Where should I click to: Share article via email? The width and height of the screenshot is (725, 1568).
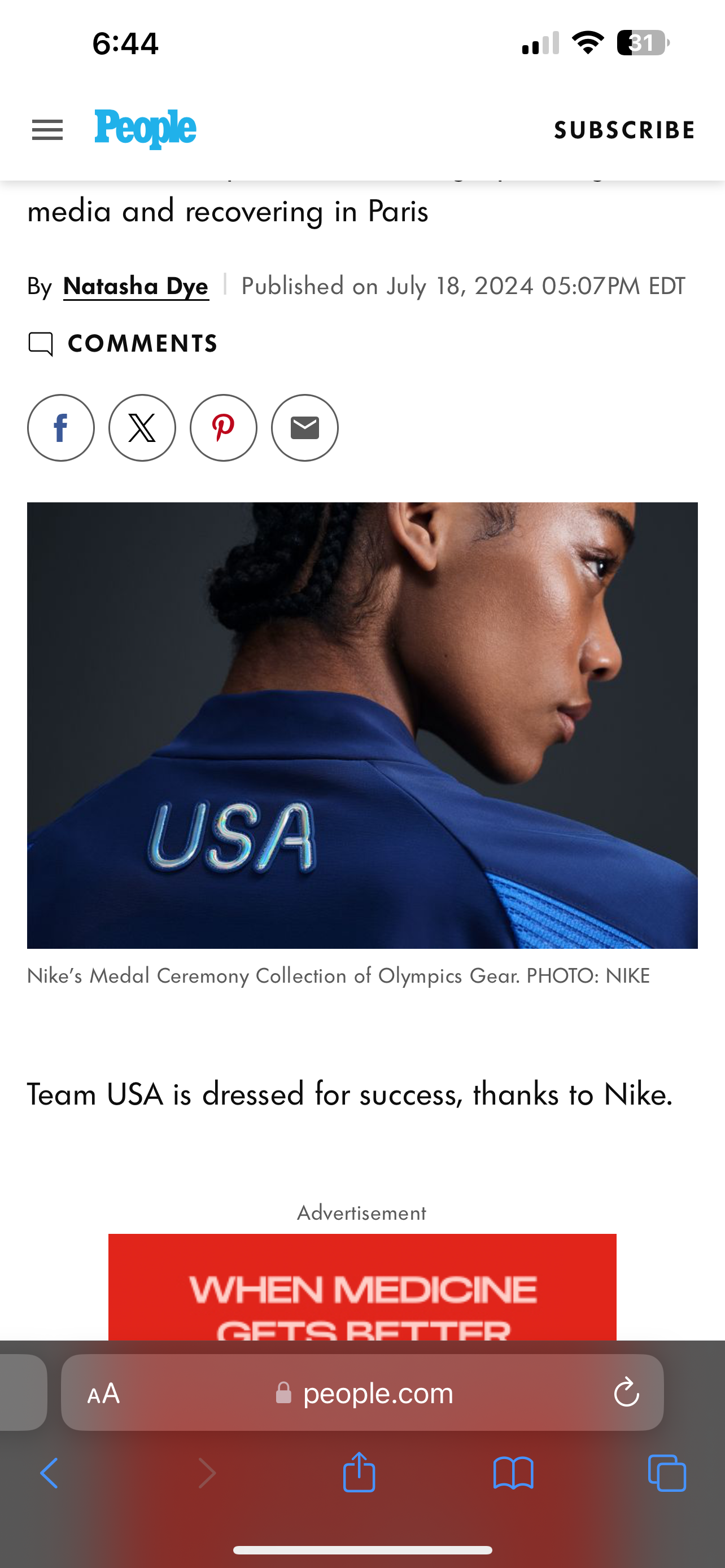click(x=305, y=428)
